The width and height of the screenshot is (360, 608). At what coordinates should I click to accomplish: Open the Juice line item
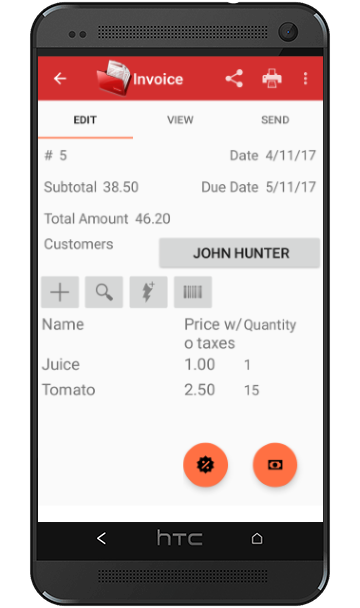(180, 364)
